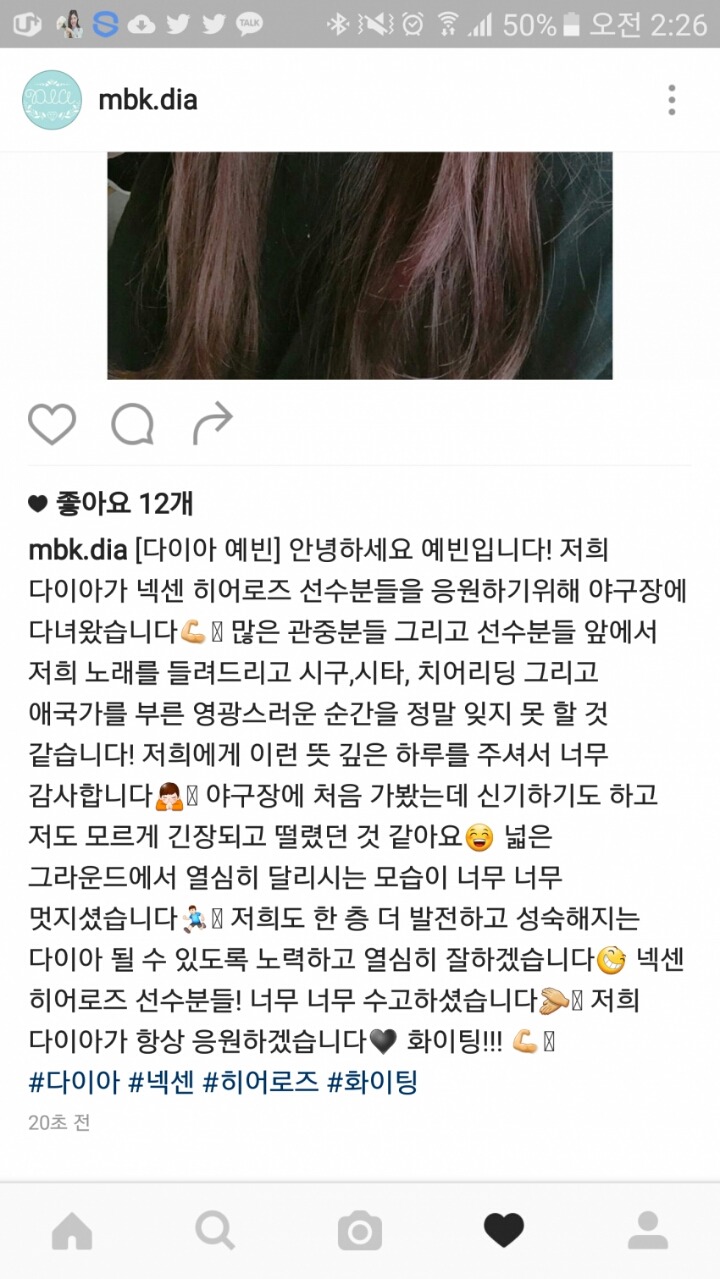Switch to the Activity heart tab
Screen dimensions: 720x1279
click(x=504, y=1231)
